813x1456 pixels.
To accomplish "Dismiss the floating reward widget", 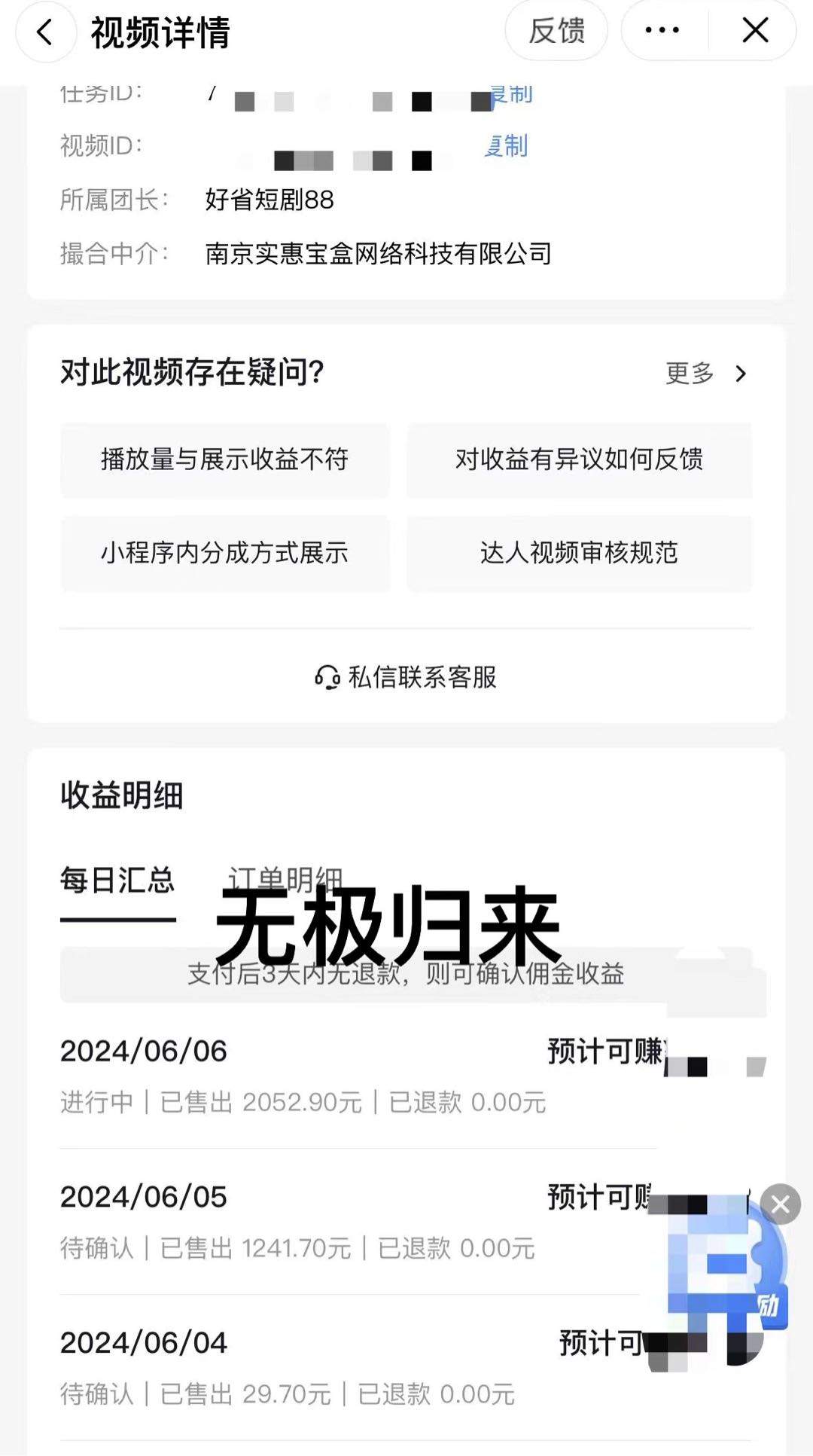I will pos(780,1204).
